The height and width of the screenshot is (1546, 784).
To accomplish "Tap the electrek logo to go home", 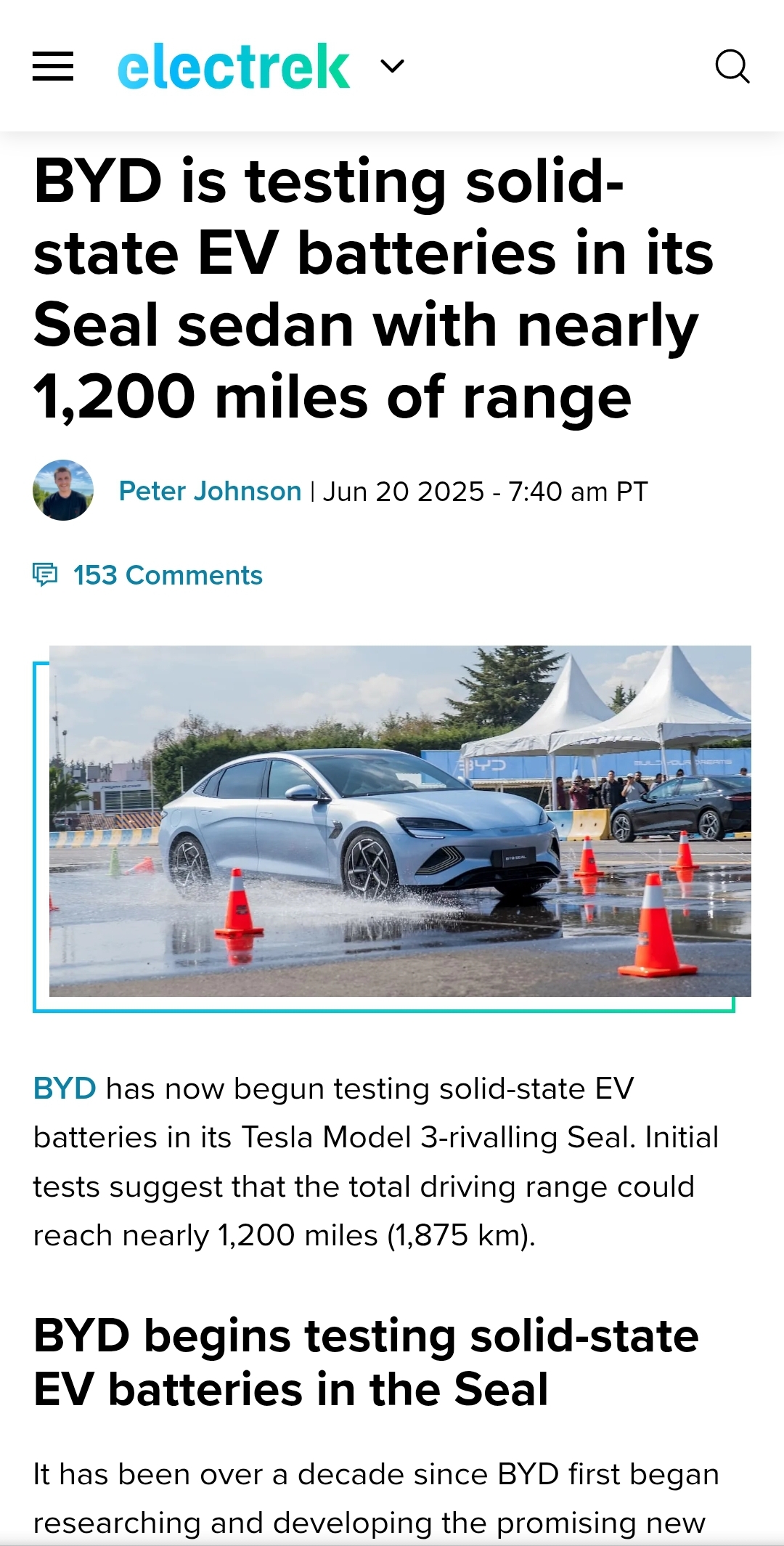I will pyautogui.click(x=234, y=67).
